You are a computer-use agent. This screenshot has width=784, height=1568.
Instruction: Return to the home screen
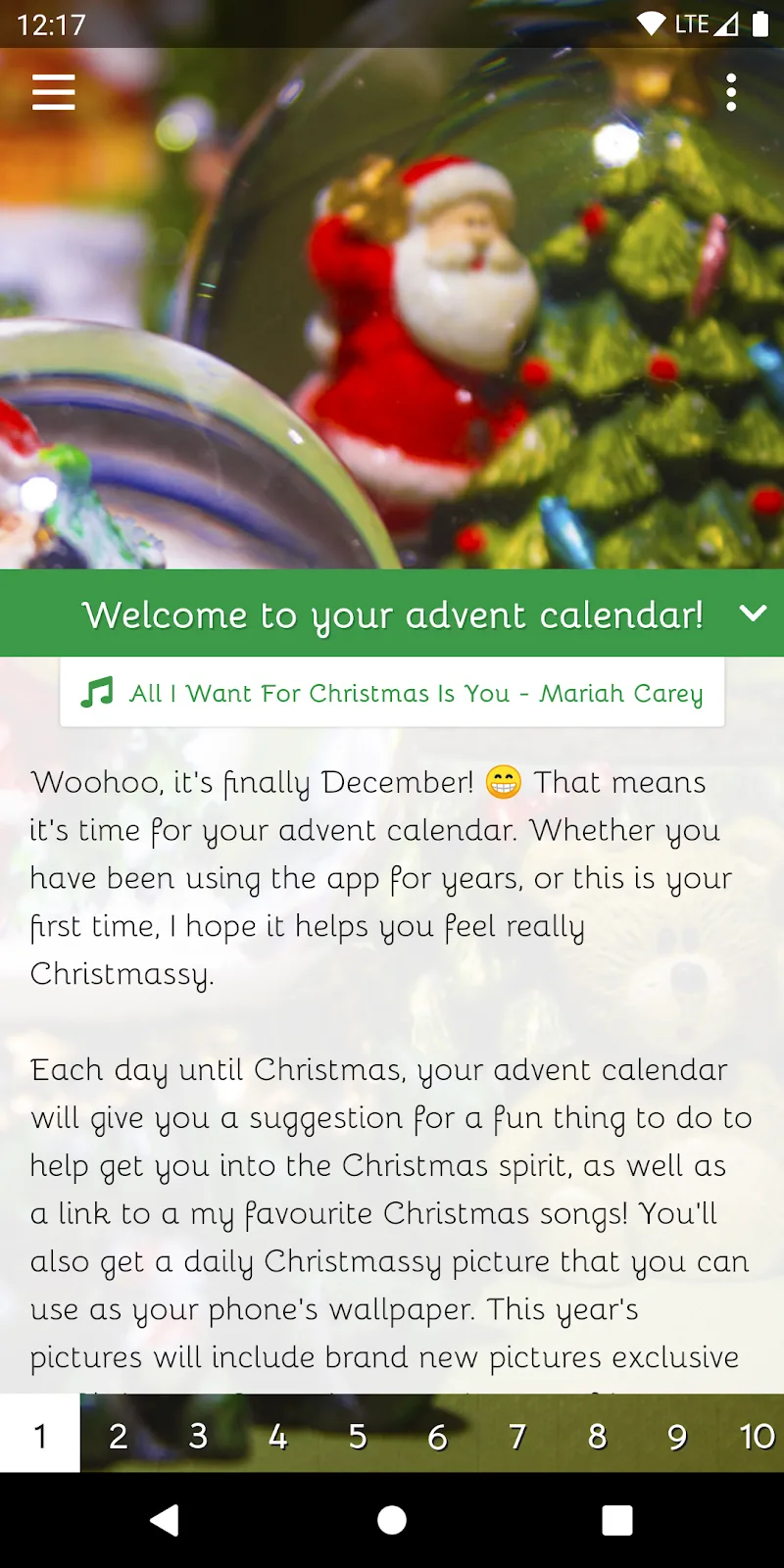point(392,1520)
